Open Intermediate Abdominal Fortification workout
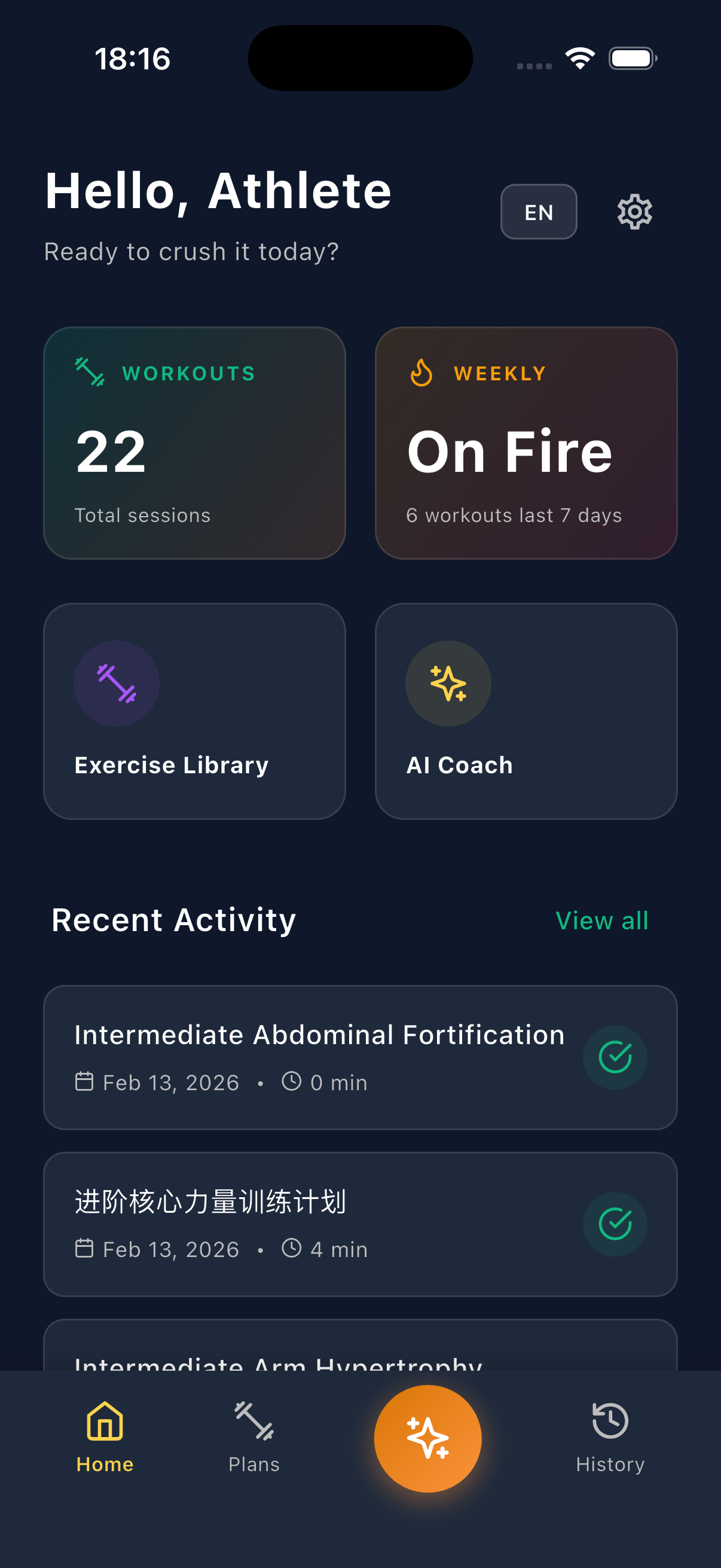 (360, 1057)
